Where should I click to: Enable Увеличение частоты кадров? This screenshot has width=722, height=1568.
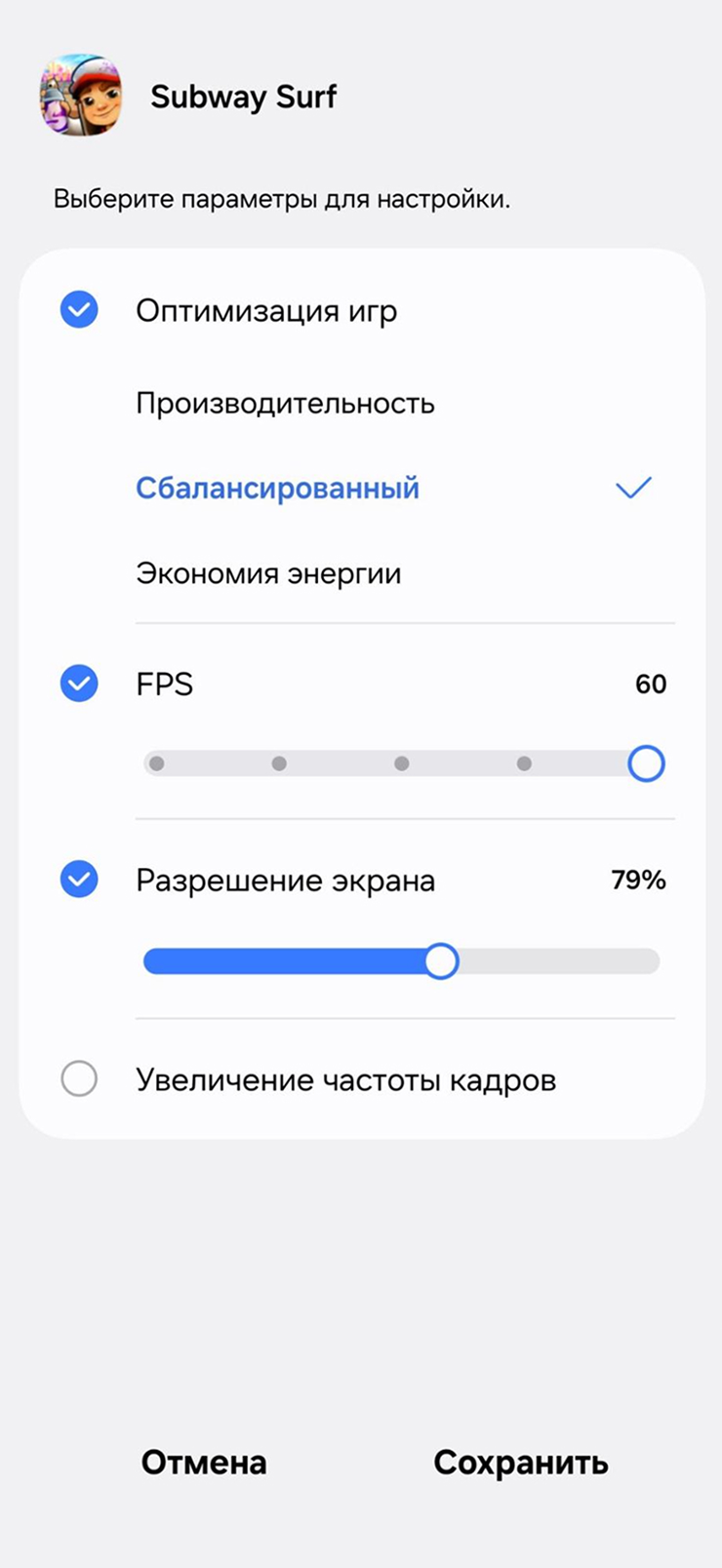tap(79, 1078)
